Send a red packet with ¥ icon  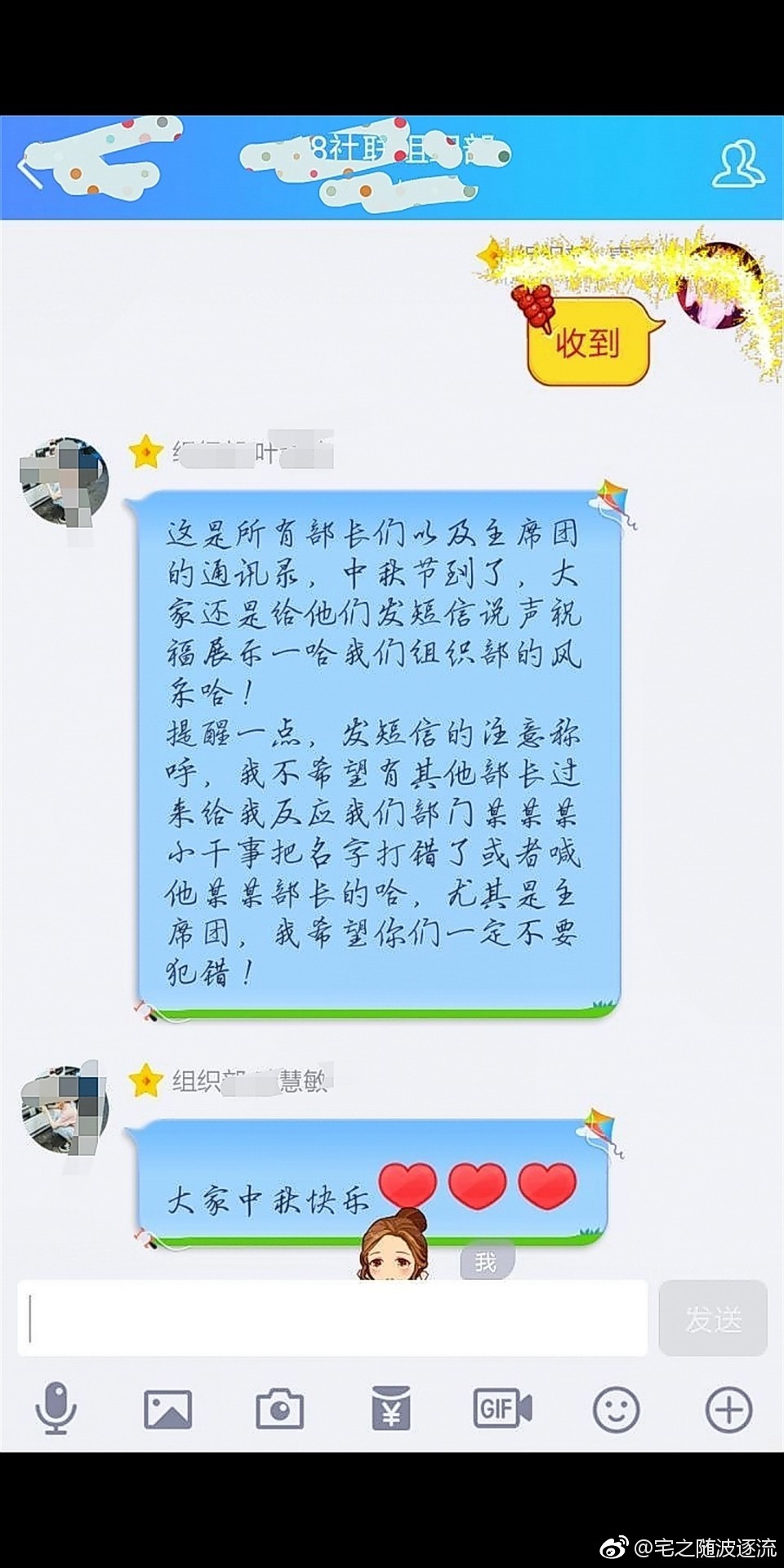391,1409
